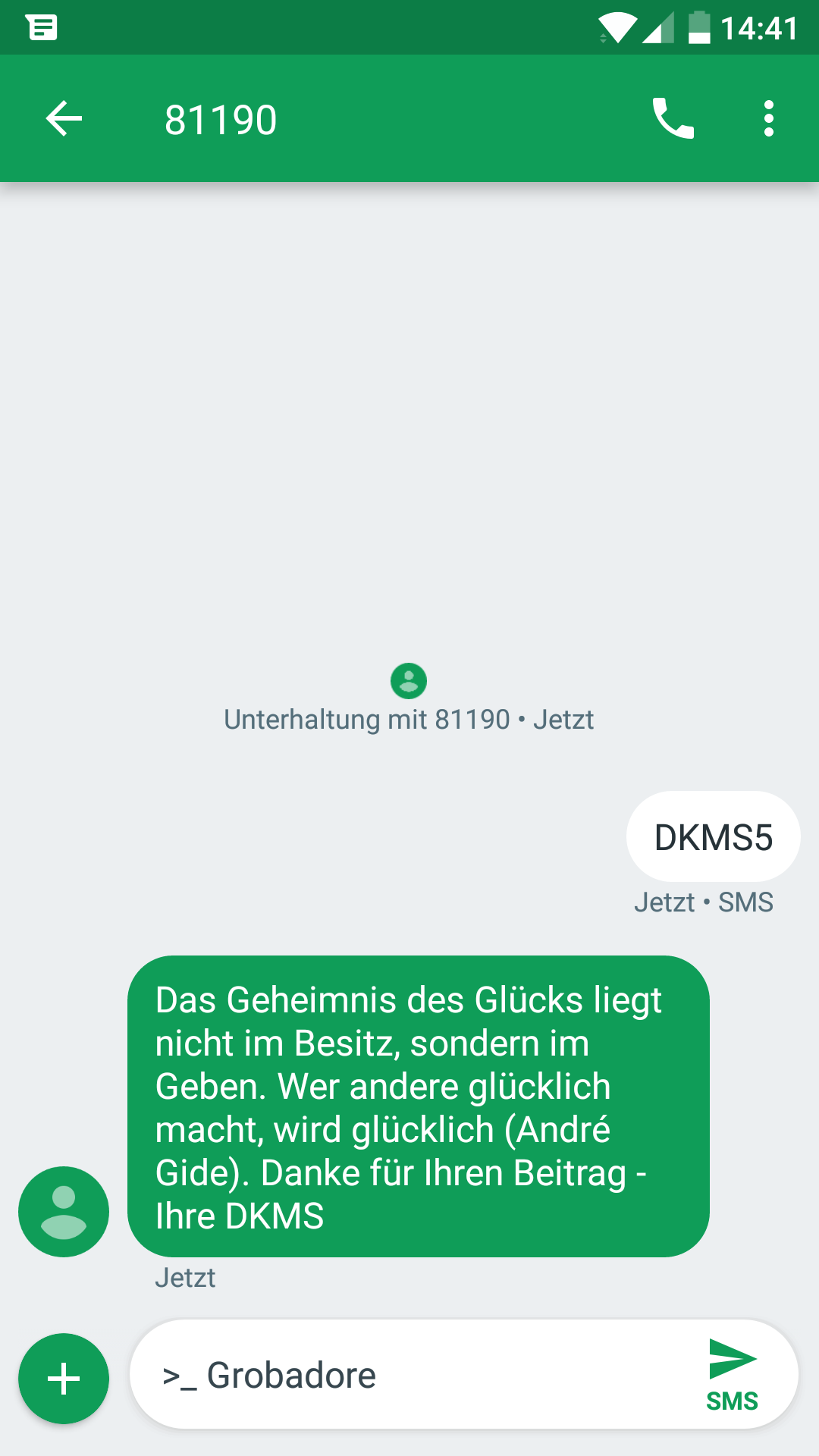Call the number 81190
819x1456 pixels.
tap(673, 119)
